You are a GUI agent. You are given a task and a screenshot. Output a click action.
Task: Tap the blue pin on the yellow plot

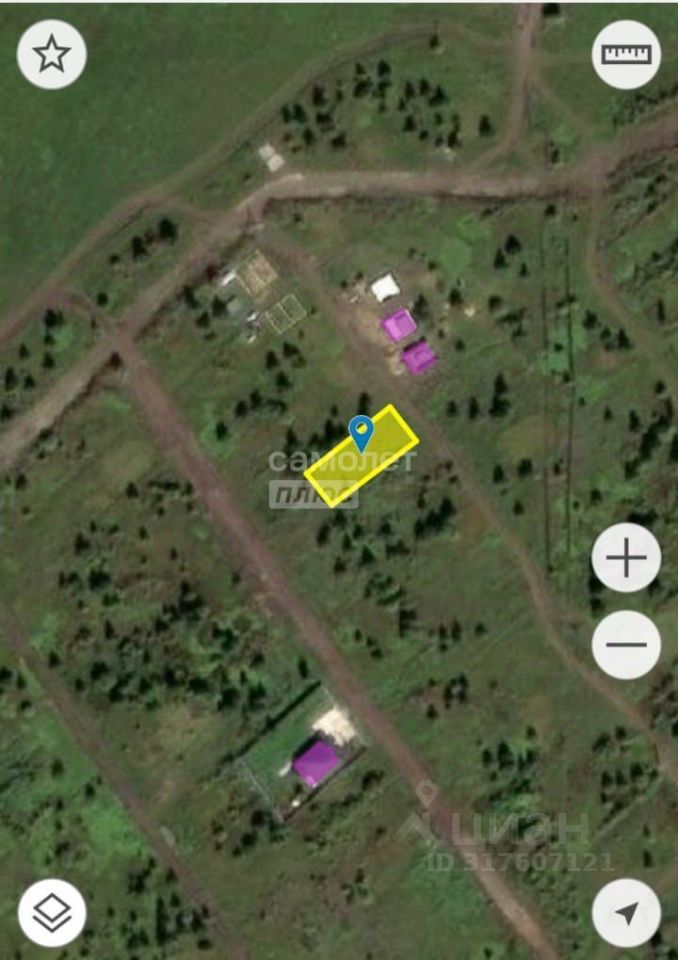coord(361,432)
